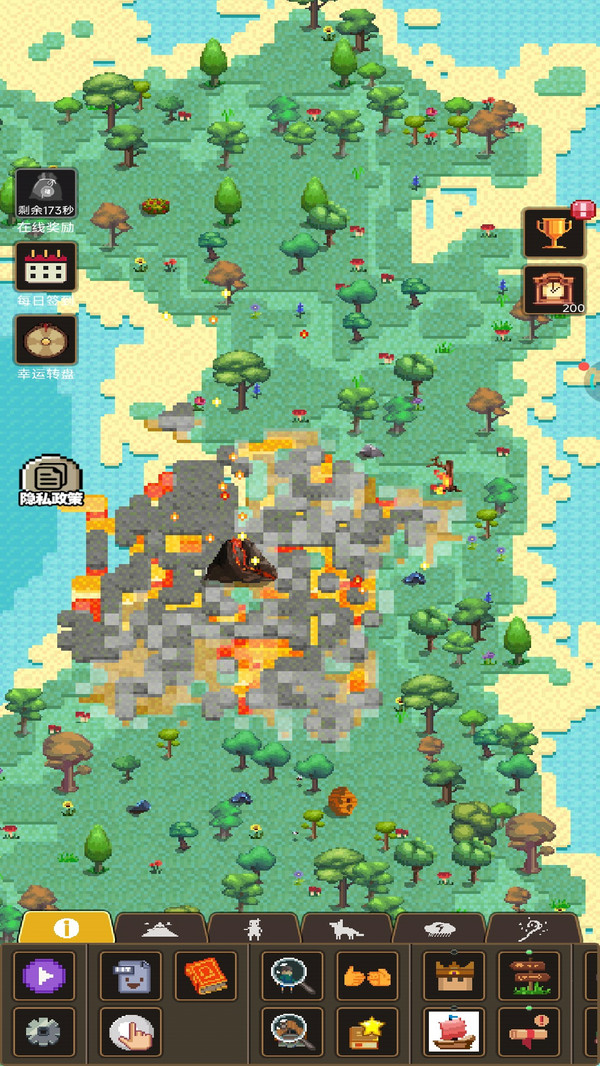Switch to the terrain mountain tab
This screenshot has height=1066, width=600.
160,928
